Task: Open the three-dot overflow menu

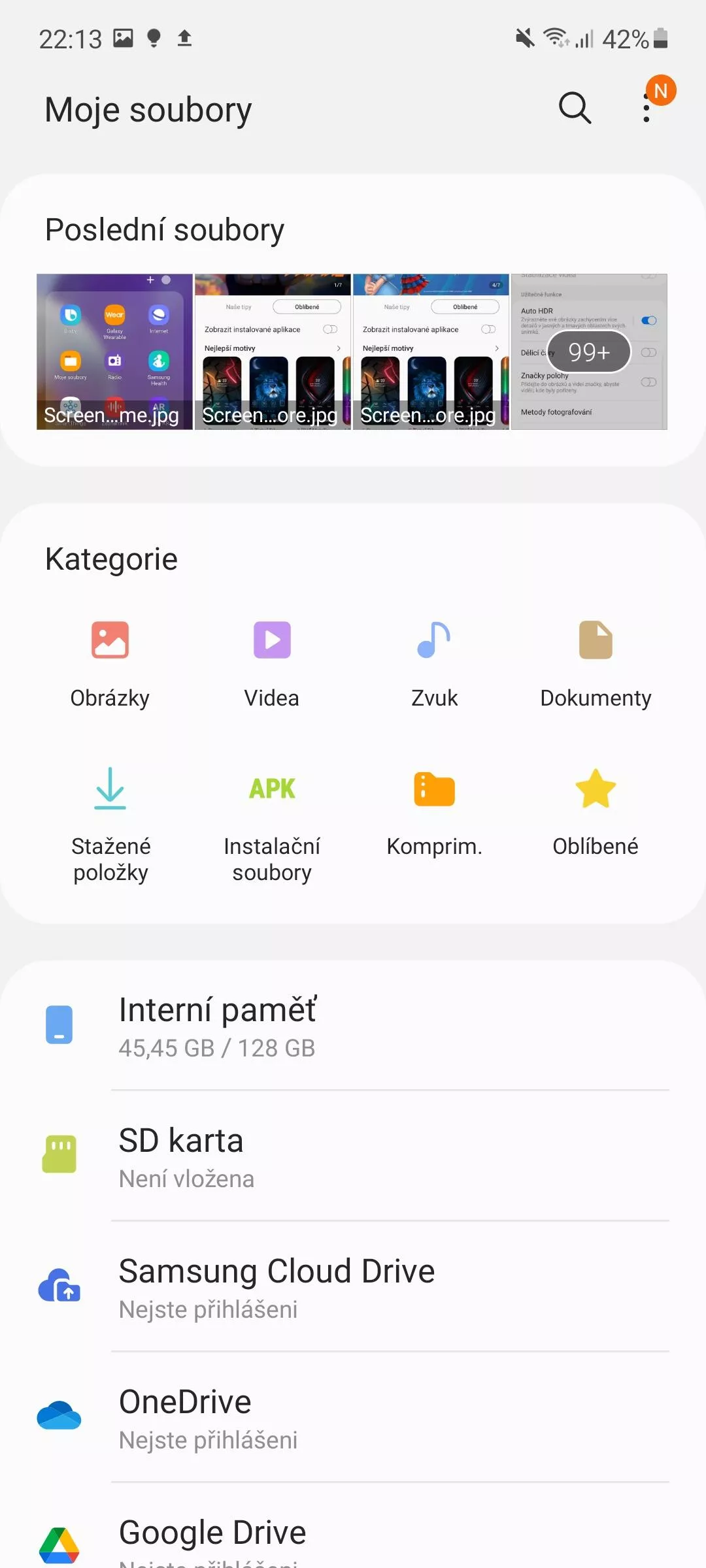Action: point(647,108)
